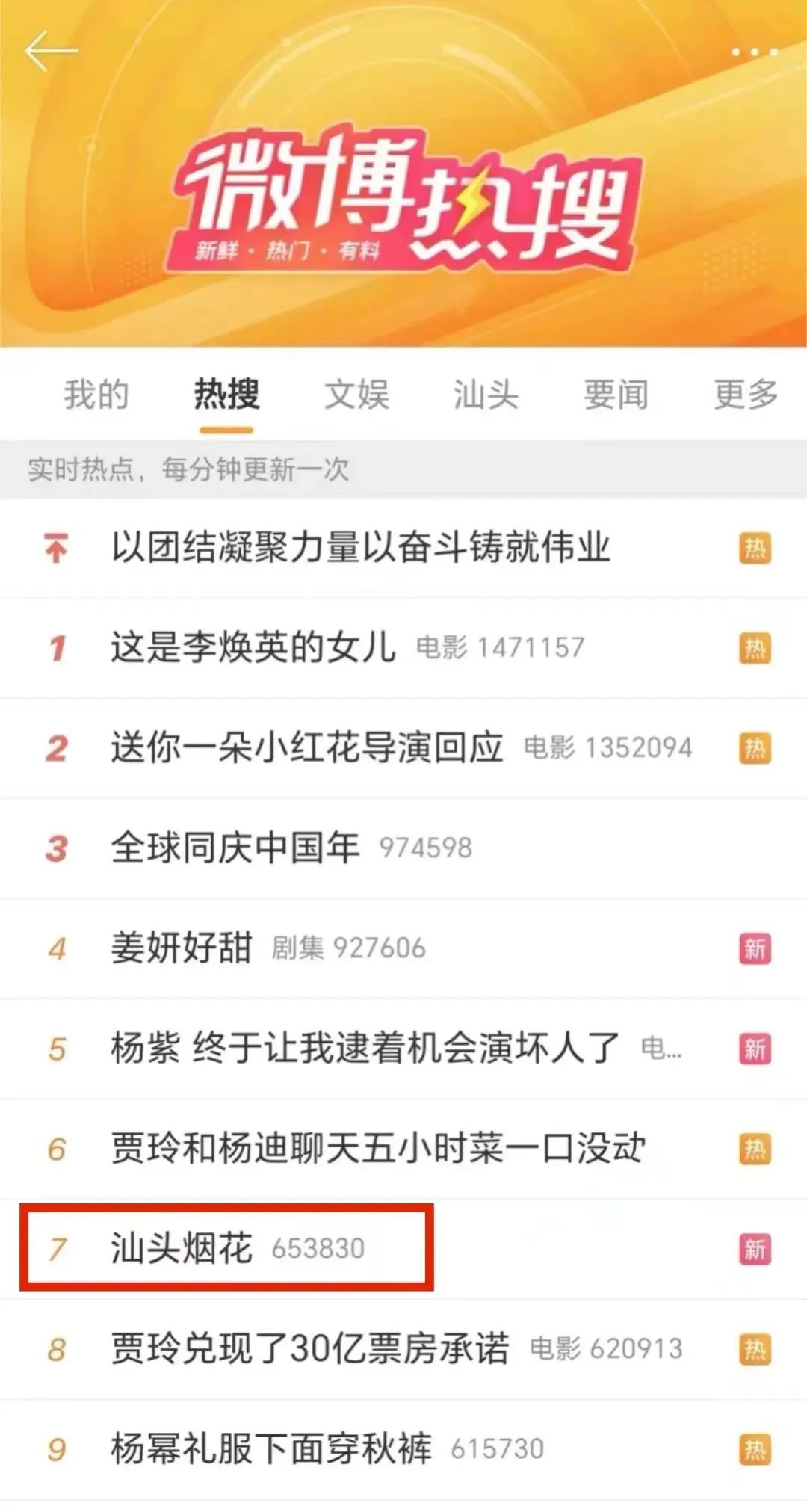The height and width of the screenshot is (1512, 807).
Task: Open topic 送你一朵小红花导演回应
Action: [307, 747]
